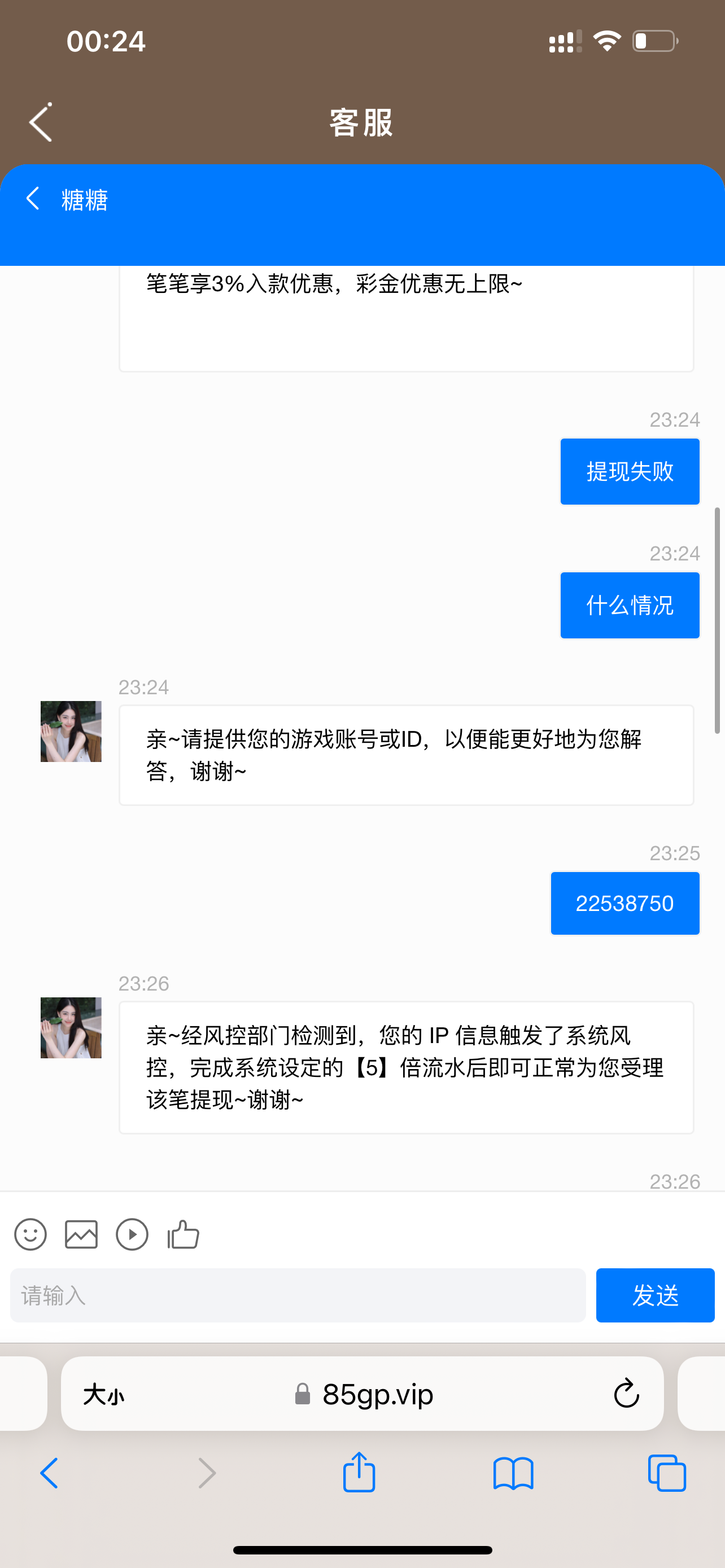The width and height of the screenshot is (725, 1568).
Task: Tap the back chevron next to 糖糖
Action: click(x=33, y=199)
